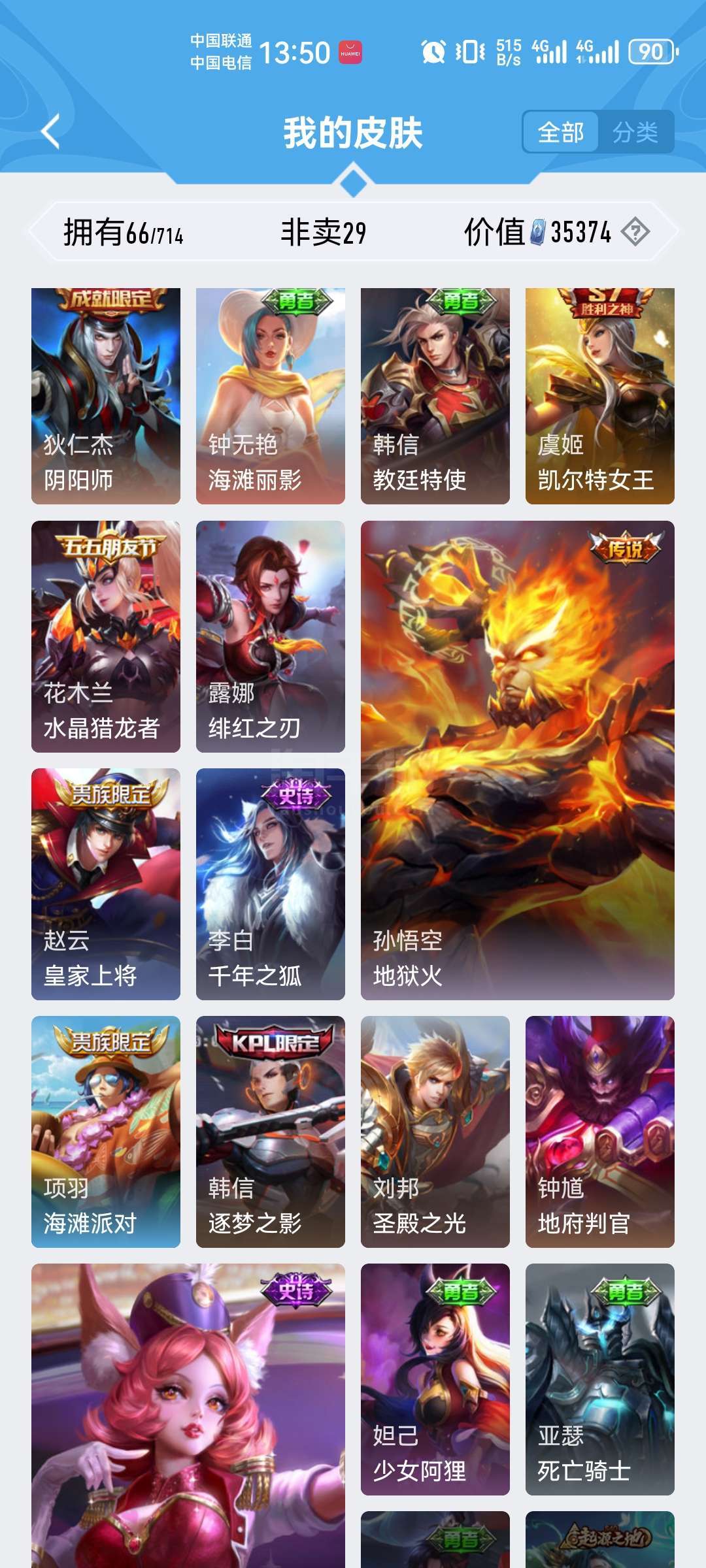706x1568 pixels.
Task: Select the 全部 tab
Action: (560, 133)
